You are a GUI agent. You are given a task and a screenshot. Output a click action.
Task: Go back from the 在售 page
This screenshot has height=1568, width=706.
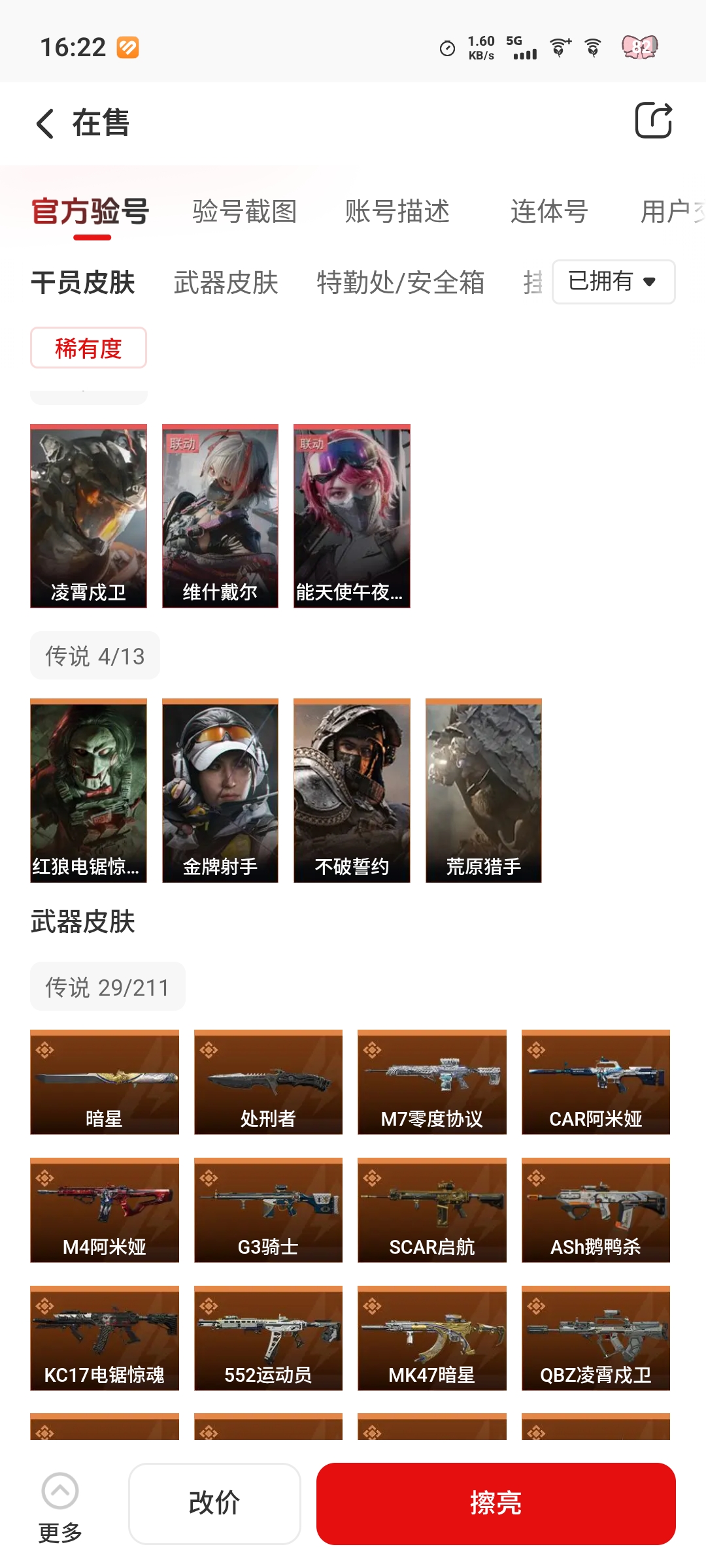[44, 123]
